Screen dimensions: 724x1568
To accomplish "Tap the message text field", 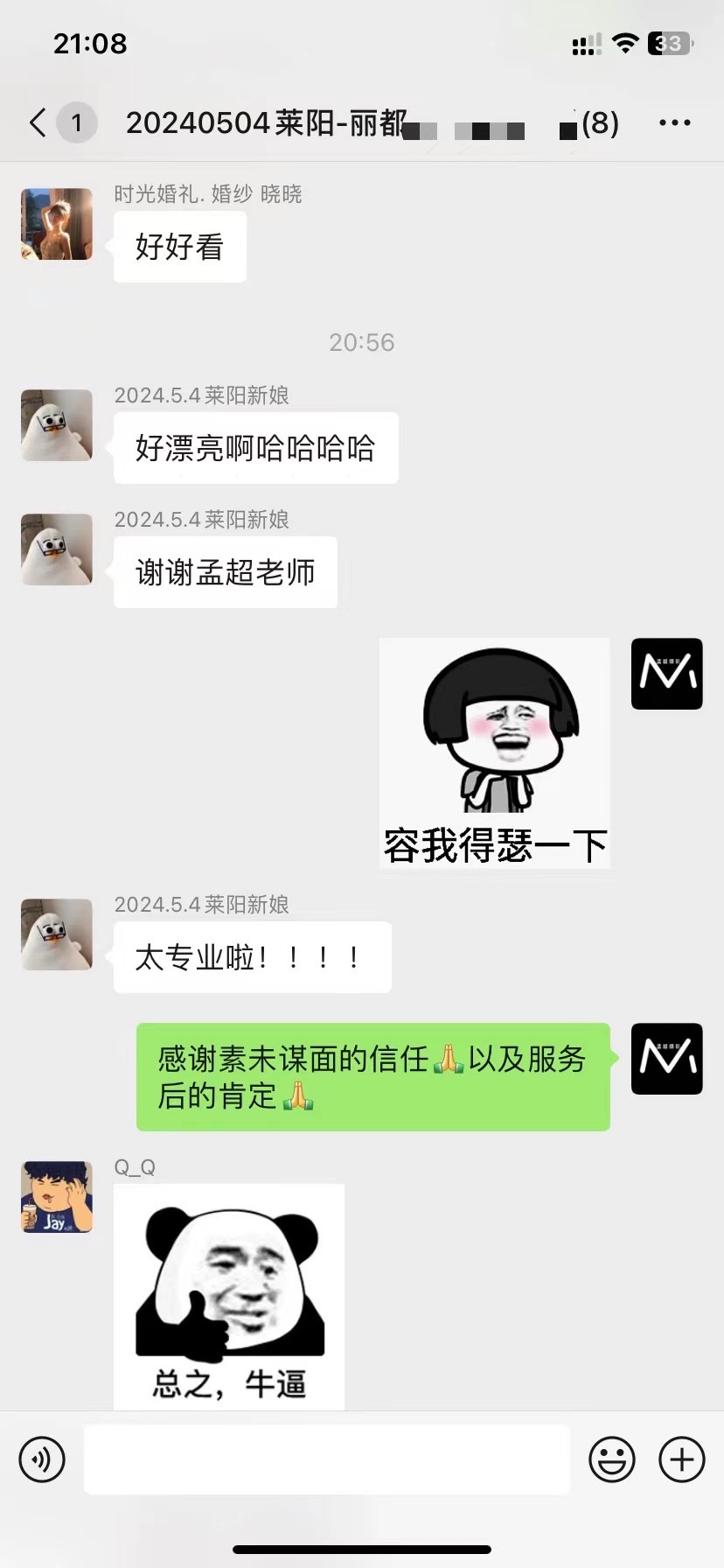I will click(327, 1459).
